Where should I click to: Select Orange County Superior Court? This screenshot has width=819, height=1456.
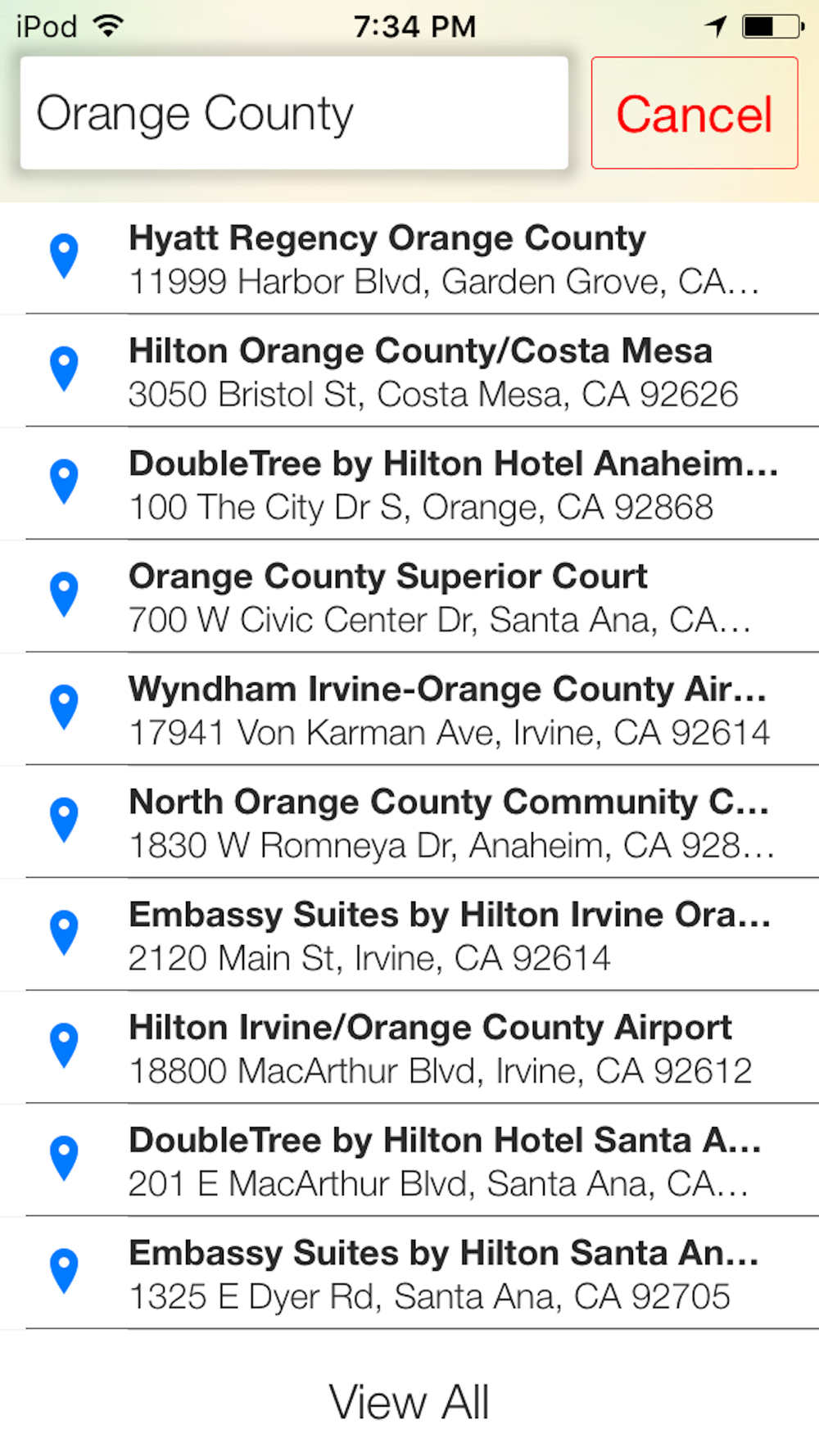409,597
